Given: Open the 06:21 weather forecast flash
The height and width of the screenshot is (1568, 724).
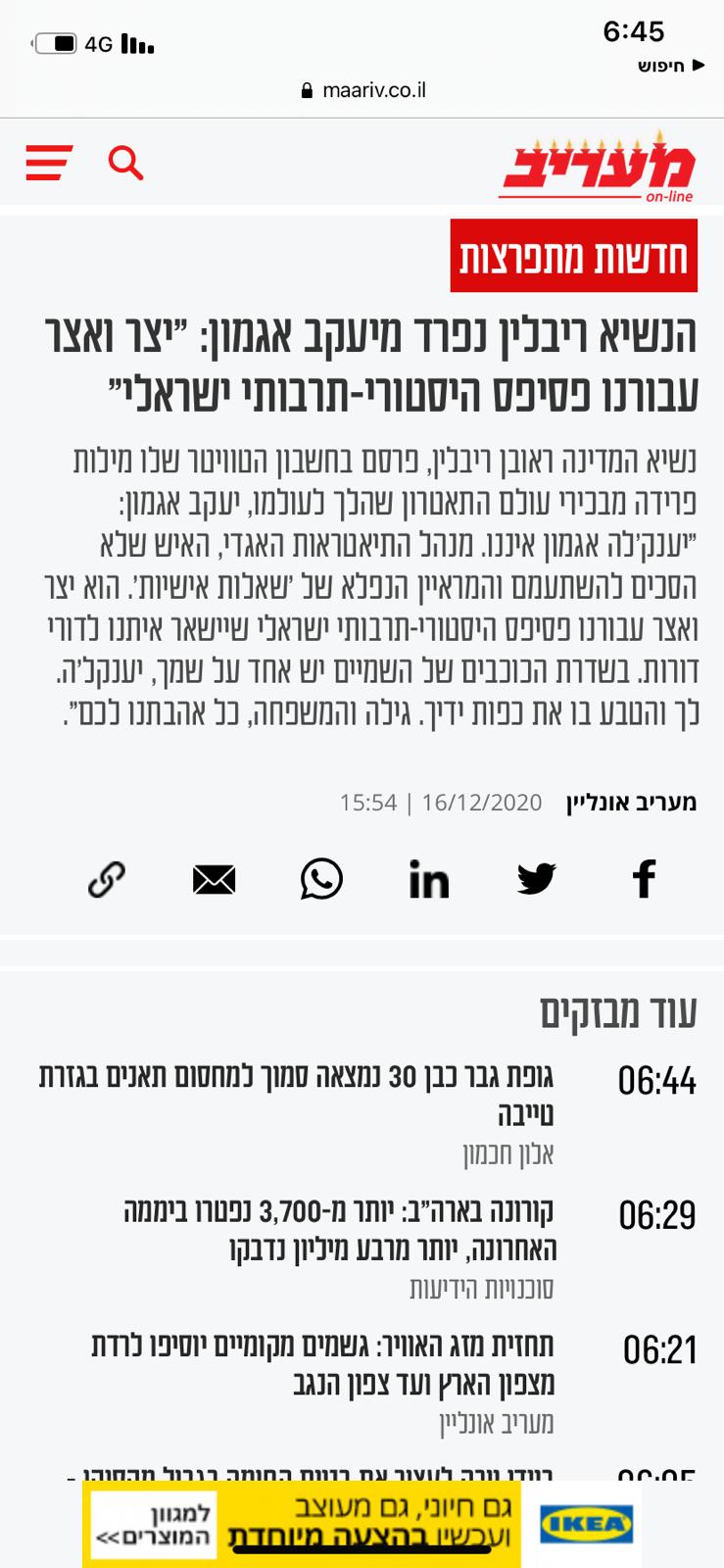Looking at the screenshot, I should click(x=323, y=1364).
